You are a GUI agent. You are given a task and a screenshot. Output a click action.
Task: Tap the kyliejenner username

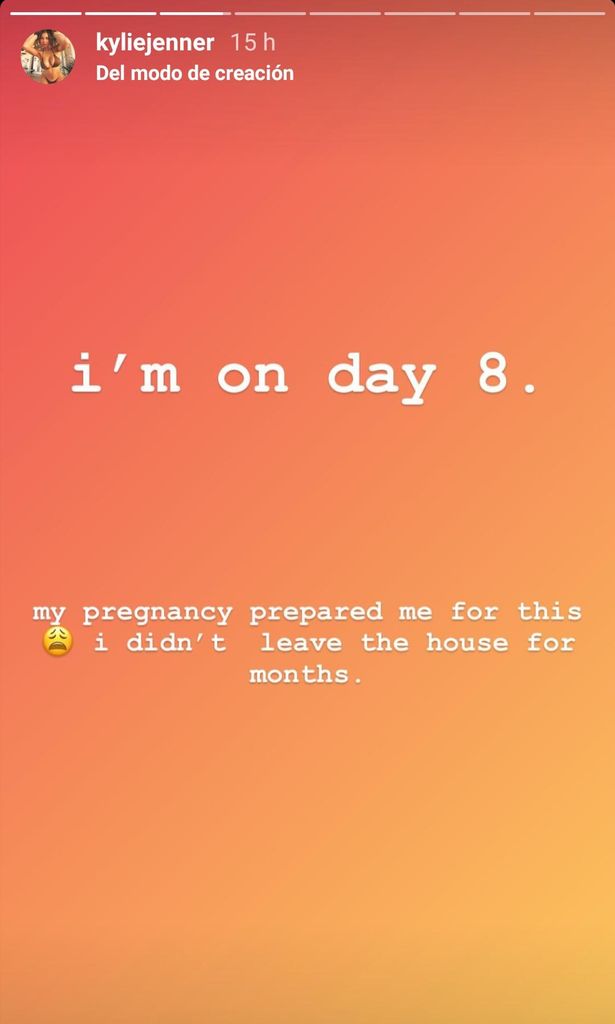(155, 43)
